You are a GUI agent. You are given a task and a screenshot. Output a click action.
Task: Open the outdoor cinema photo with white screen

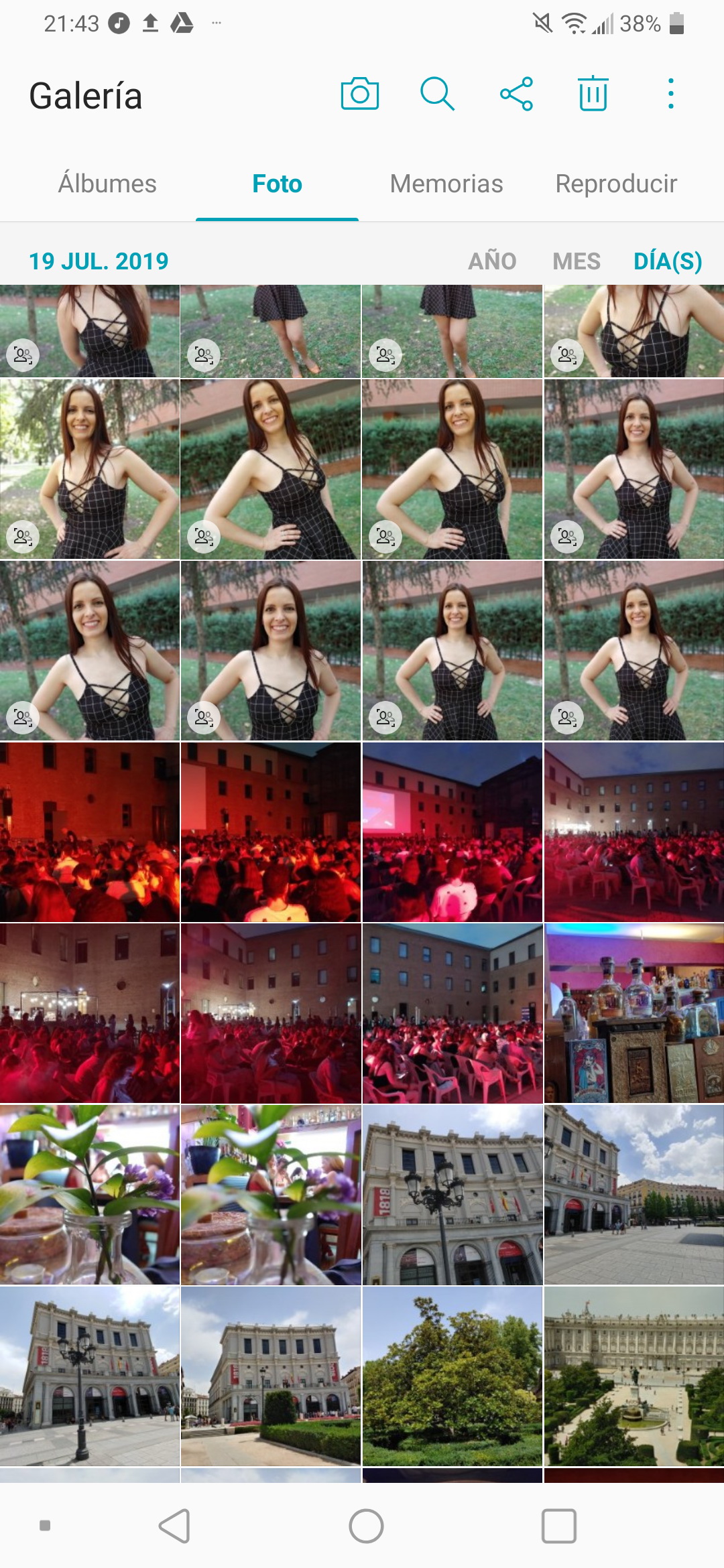tap(452, 832)
